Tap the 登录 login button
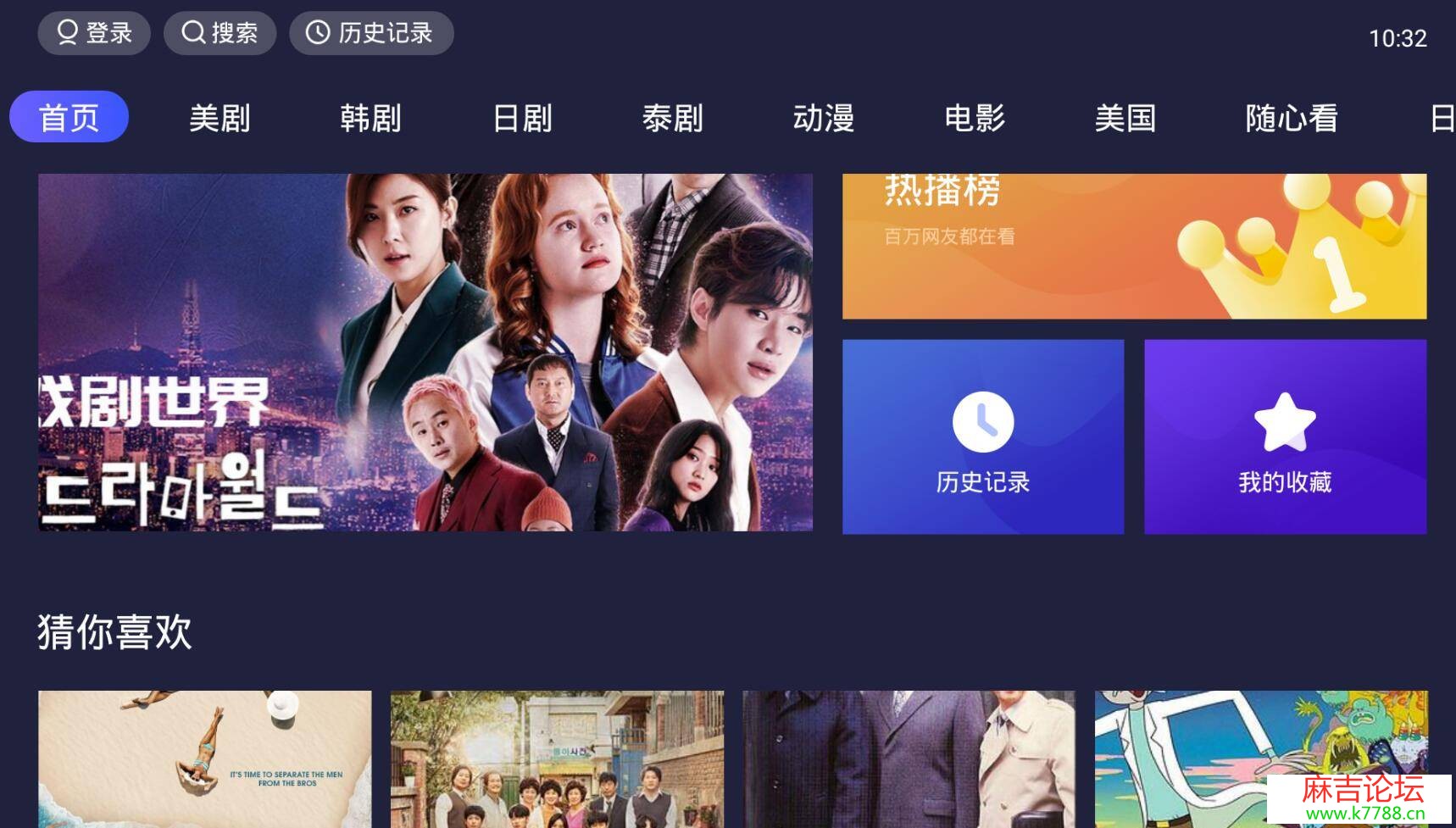1456x828 pixels. point(94,33)
